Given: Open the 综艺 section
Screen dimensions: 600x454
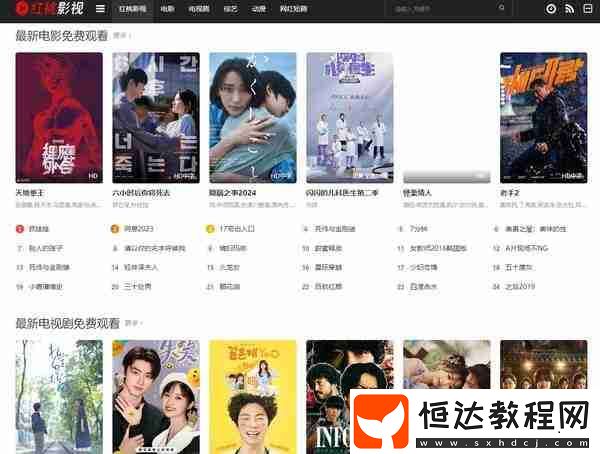Looking at the screenshot, I should 231,8.
